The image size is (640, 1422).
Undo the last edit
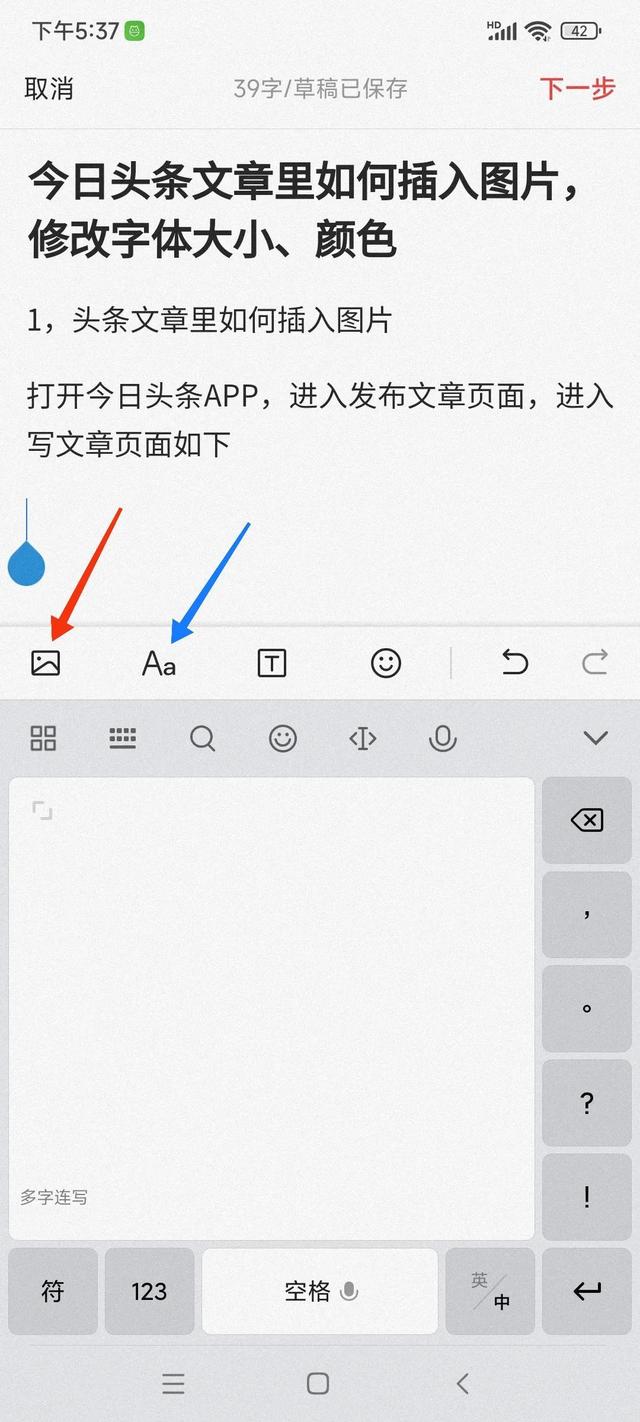point(514,662)
